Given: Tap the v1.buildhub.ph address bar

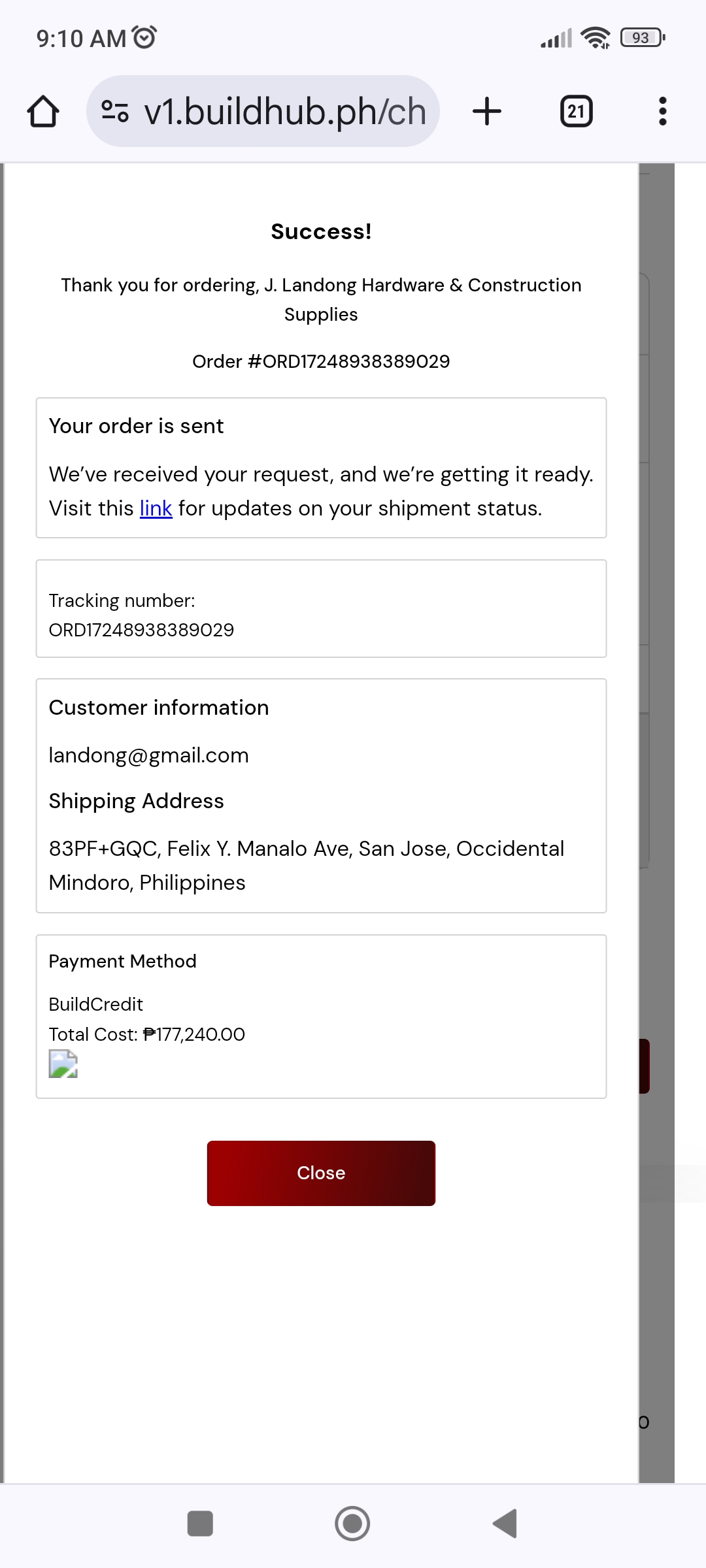Looking at the screenshot, I should (284, 111).
